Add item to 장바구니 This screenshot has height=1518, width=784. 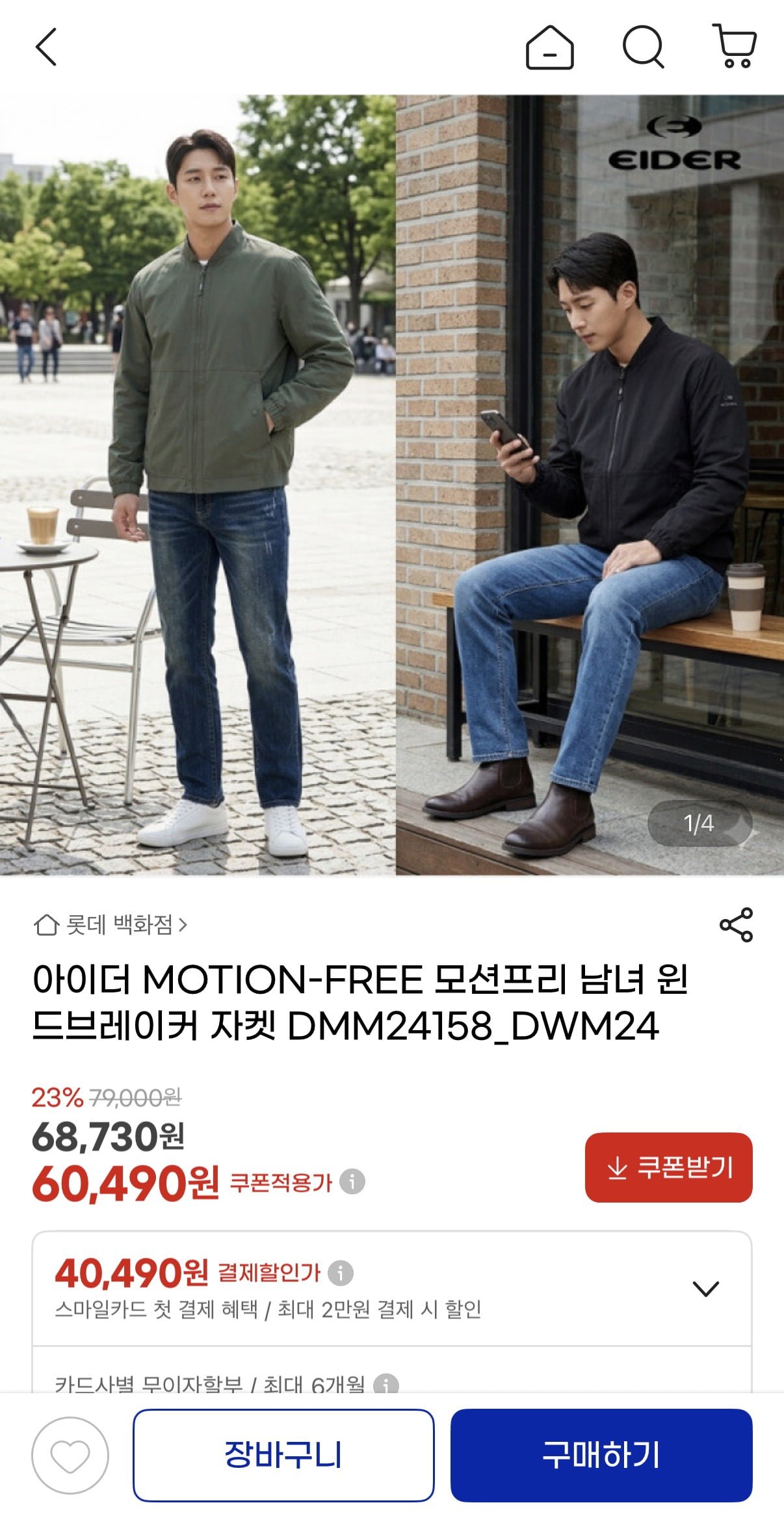[x=283, y=1456]
